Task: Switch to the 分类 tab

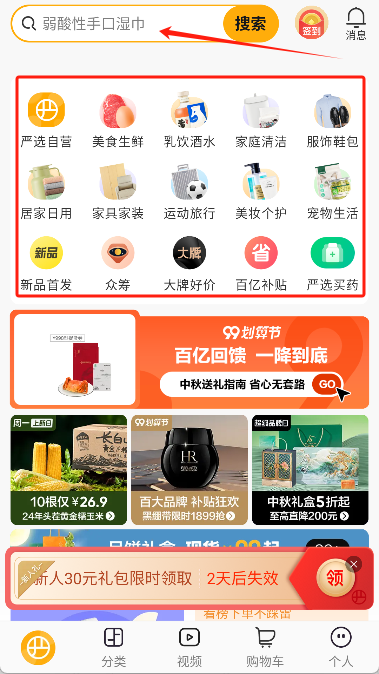Action: coord(114,646)
